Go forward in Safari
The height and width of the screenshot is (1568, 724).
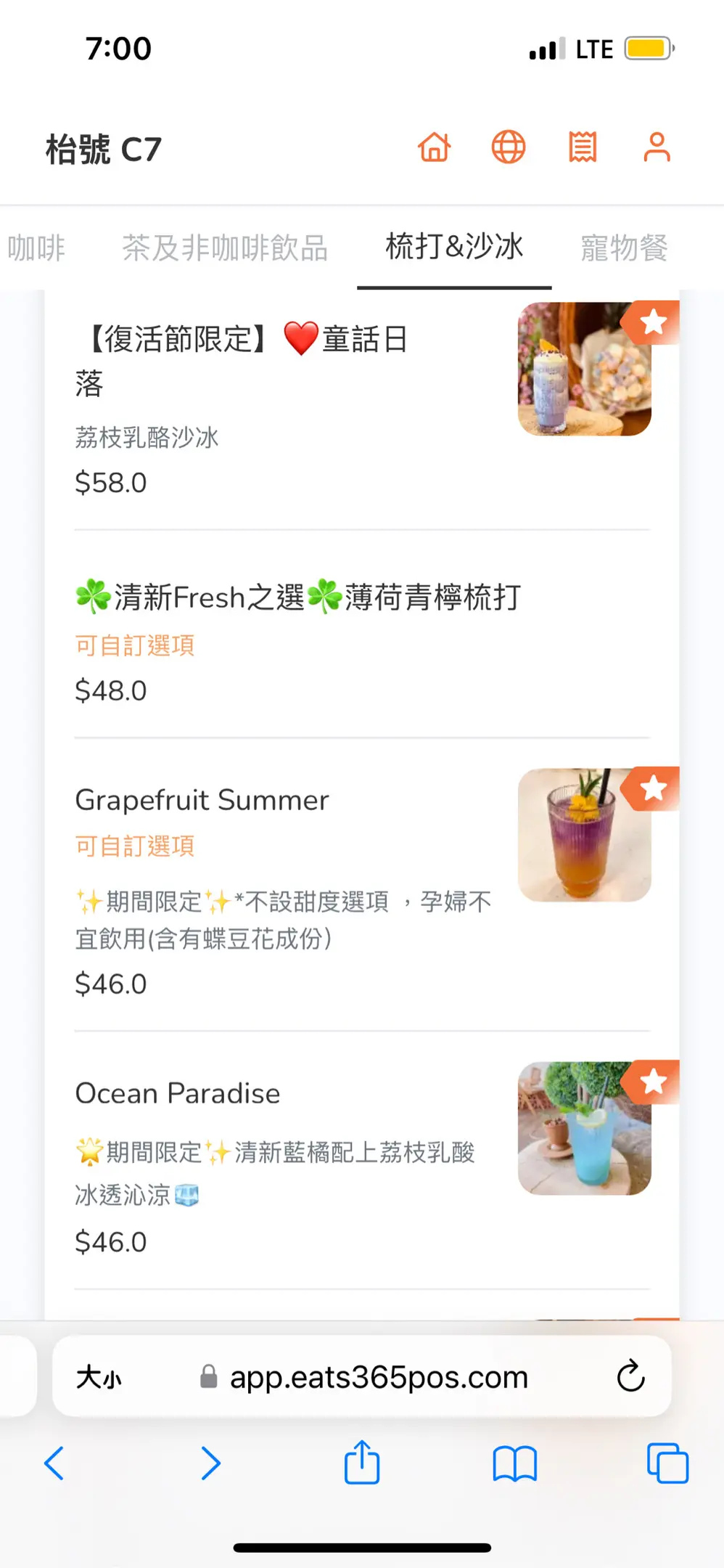[x=210, y=1463]
